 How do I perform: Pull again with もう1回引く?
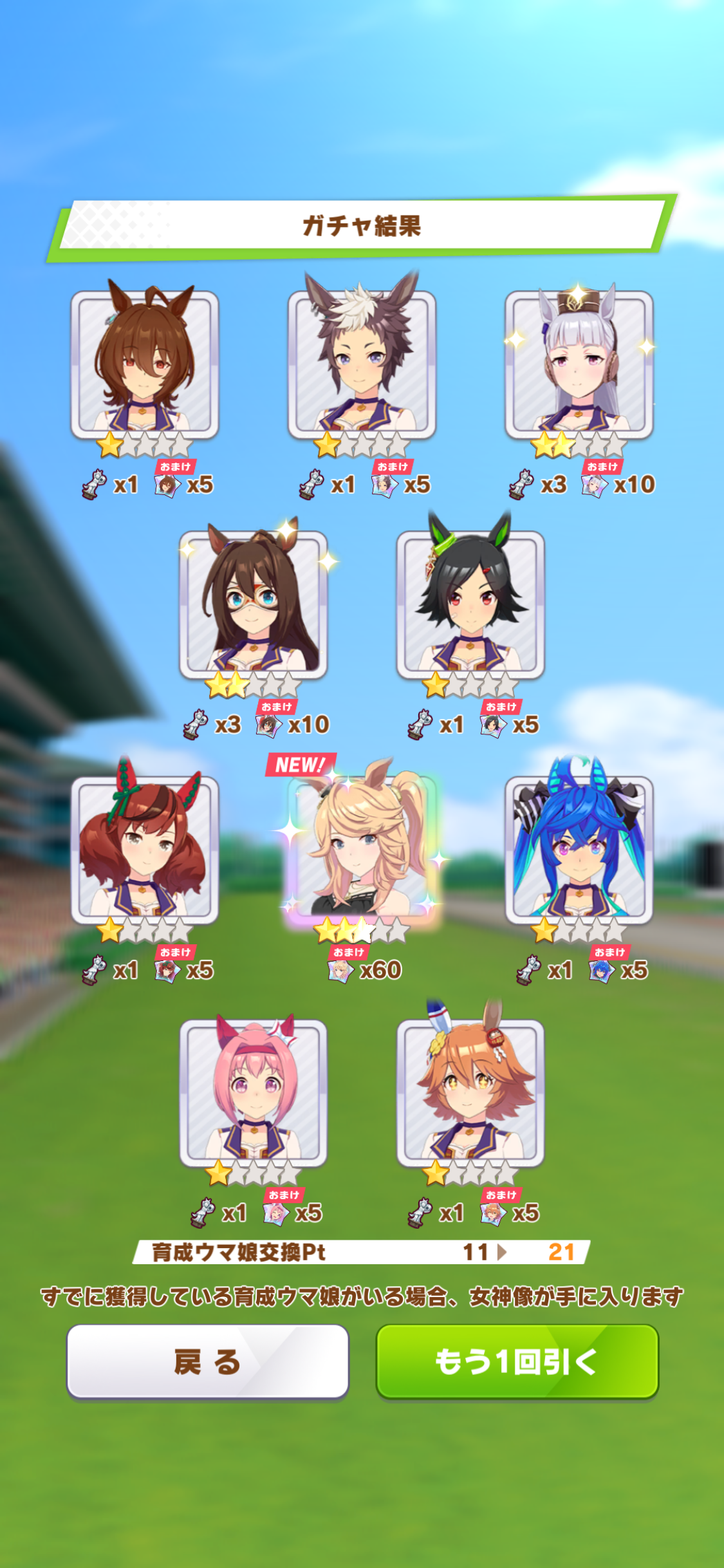point(517,1361)
